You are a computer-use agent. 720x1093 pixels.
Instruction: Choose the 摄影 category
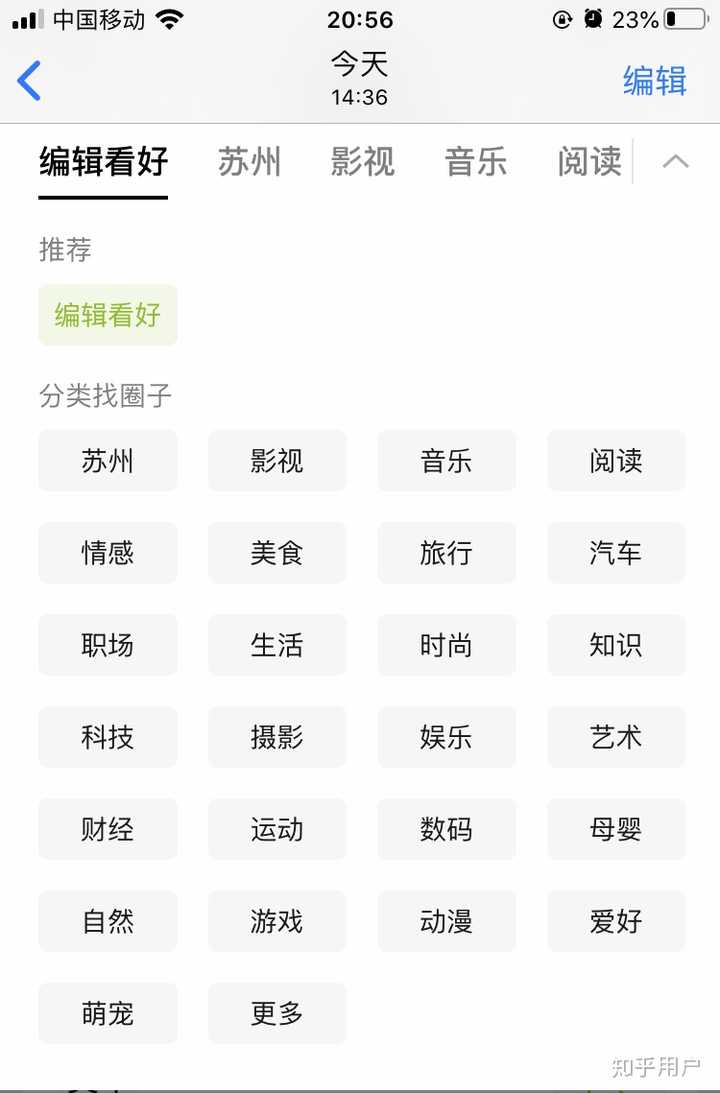(x=277, y=737)
